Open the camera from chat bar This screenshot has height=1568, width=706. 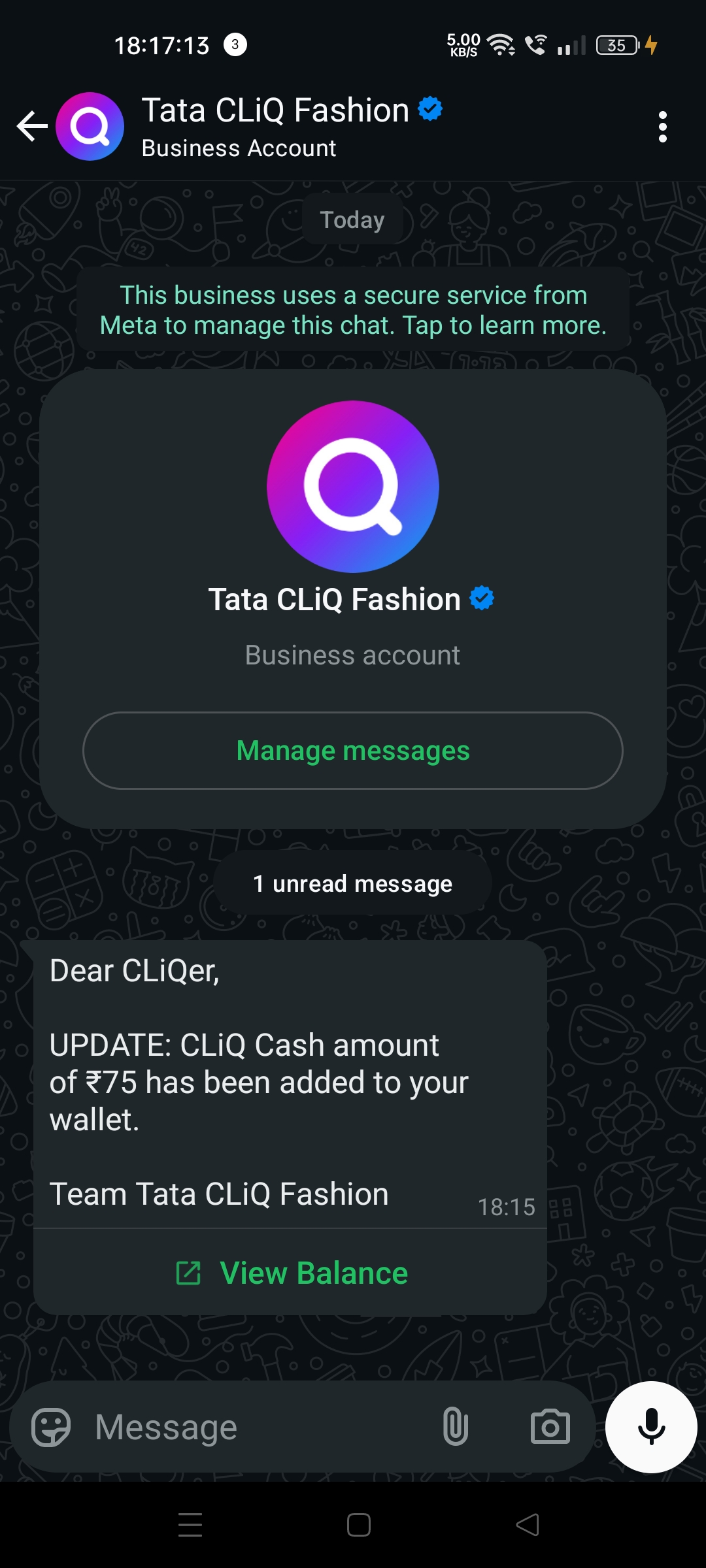550,1427
